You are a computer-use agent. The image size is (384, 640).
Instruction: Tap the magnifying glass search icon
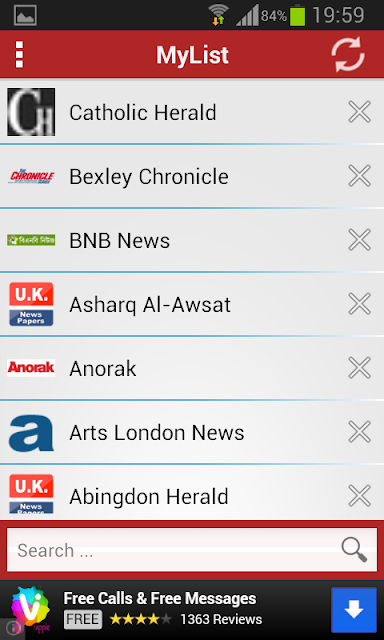point(354,549)
